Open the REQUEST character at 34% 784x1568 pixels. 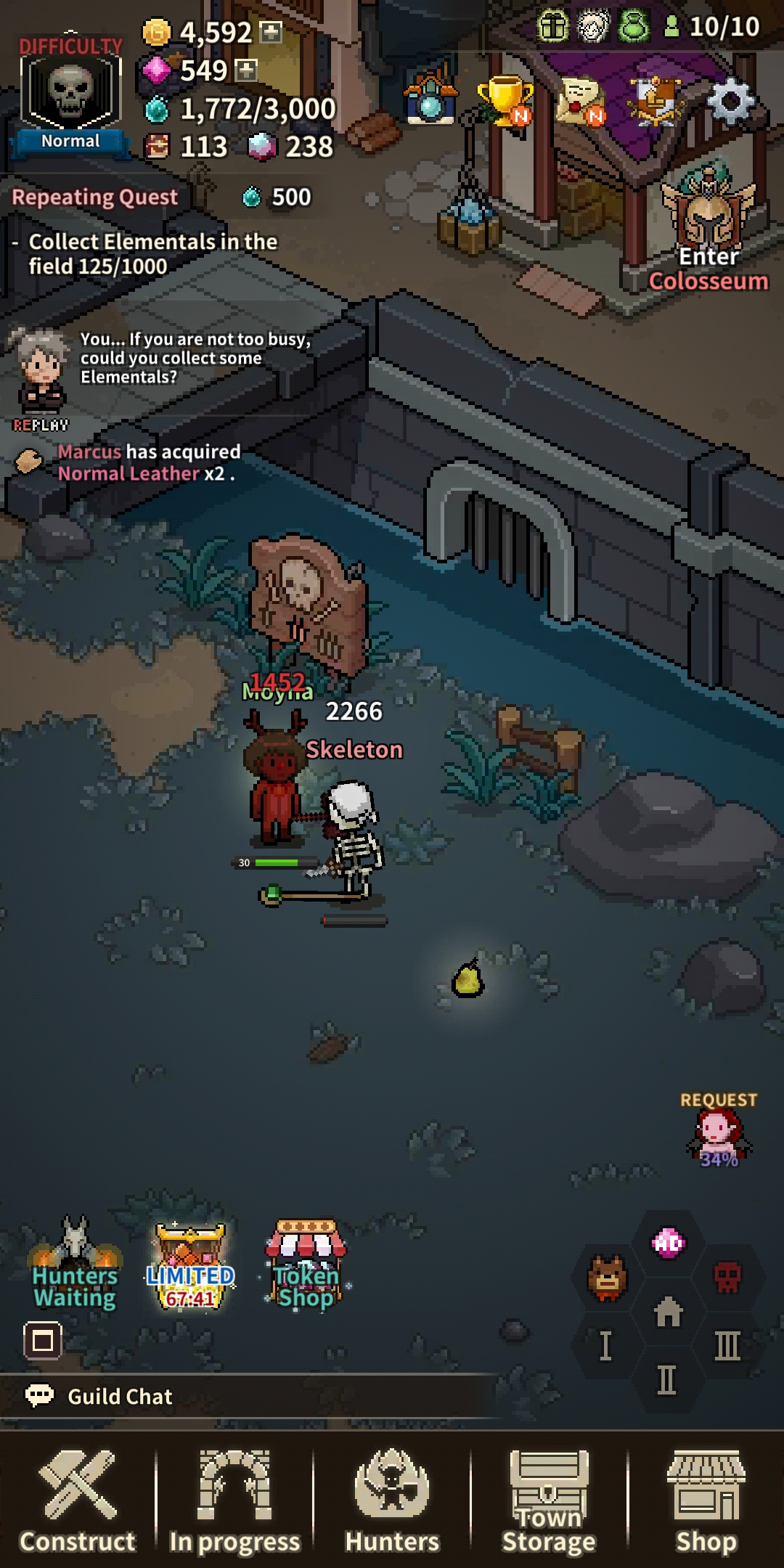tap(718, 1134)
